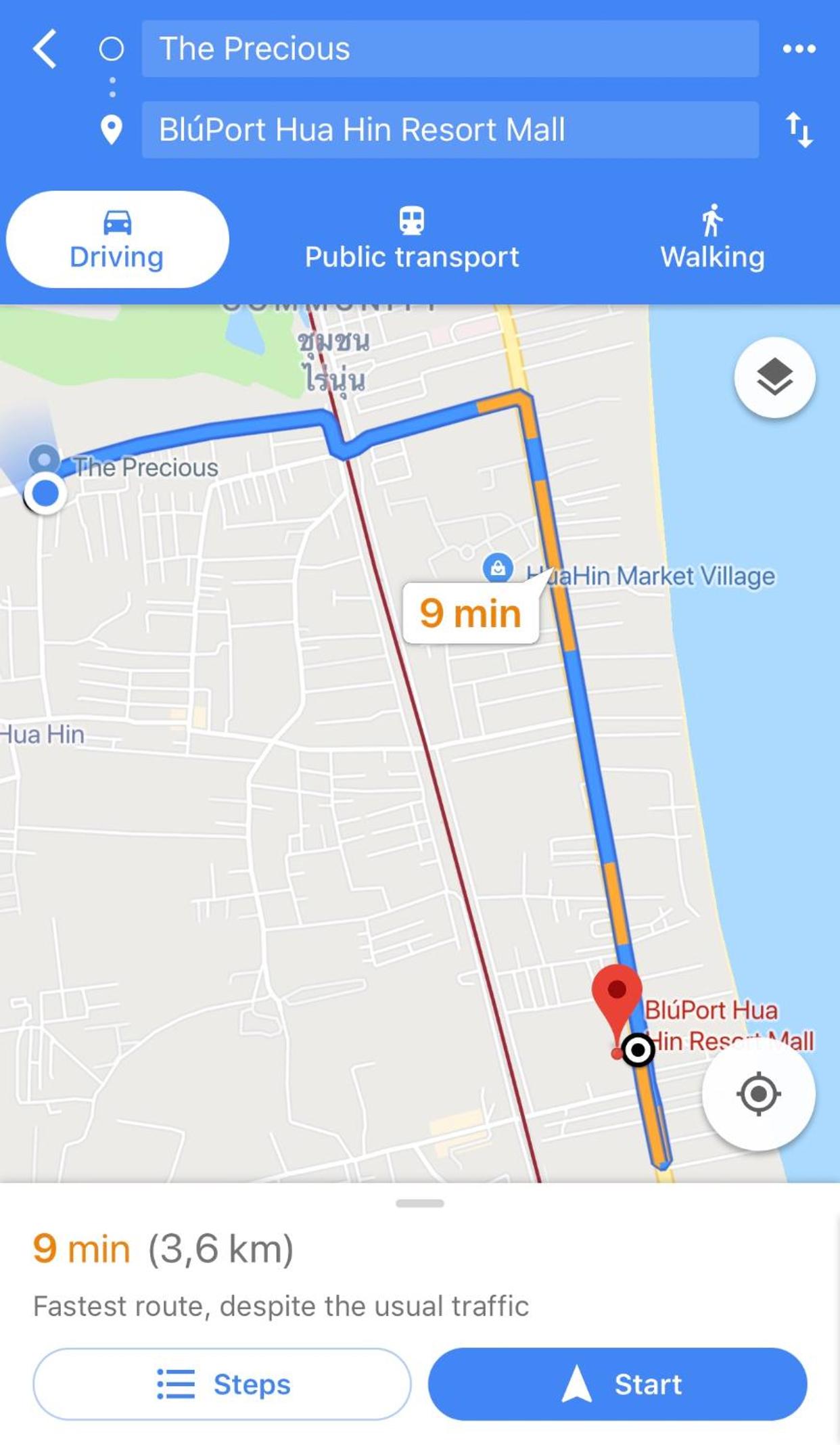
Task: Open the three-dot overflow menu
Action: (x=799, y=49)
